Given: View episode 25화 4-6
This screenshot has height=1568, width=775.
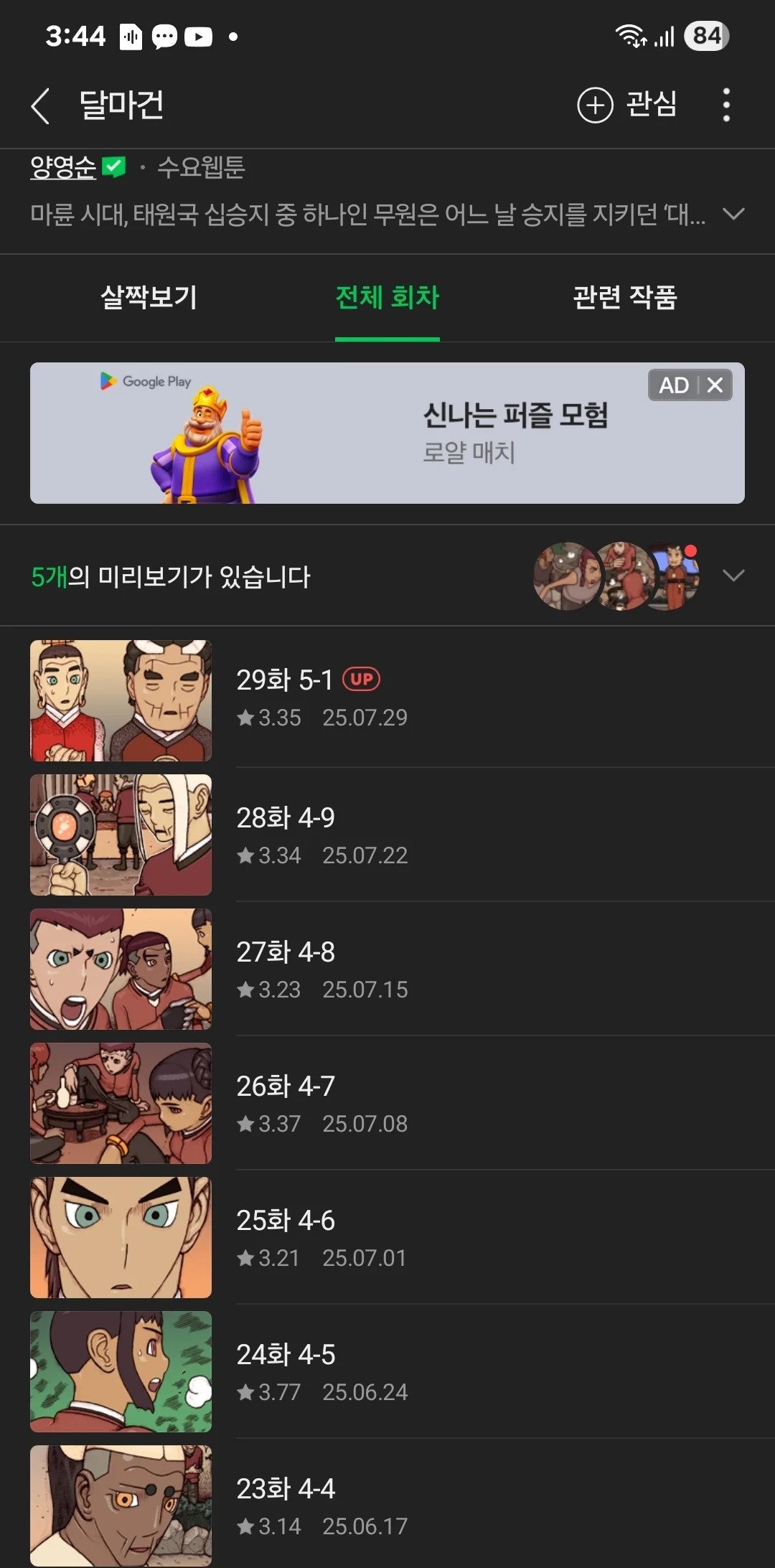Looking at the screenshot, I should [387, 1237].
